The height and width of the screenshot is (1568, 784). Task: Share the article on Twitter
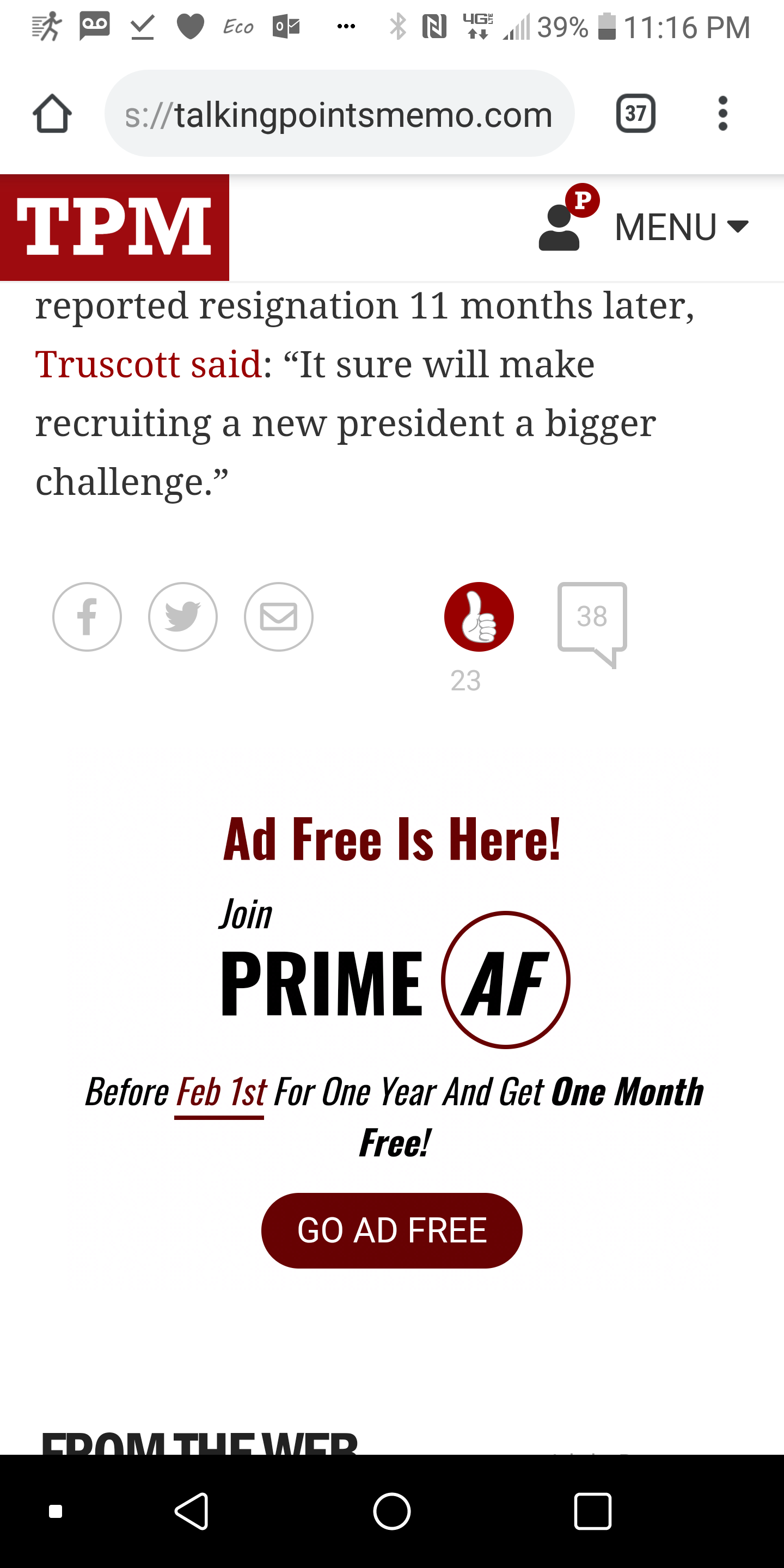click(182, 617)
